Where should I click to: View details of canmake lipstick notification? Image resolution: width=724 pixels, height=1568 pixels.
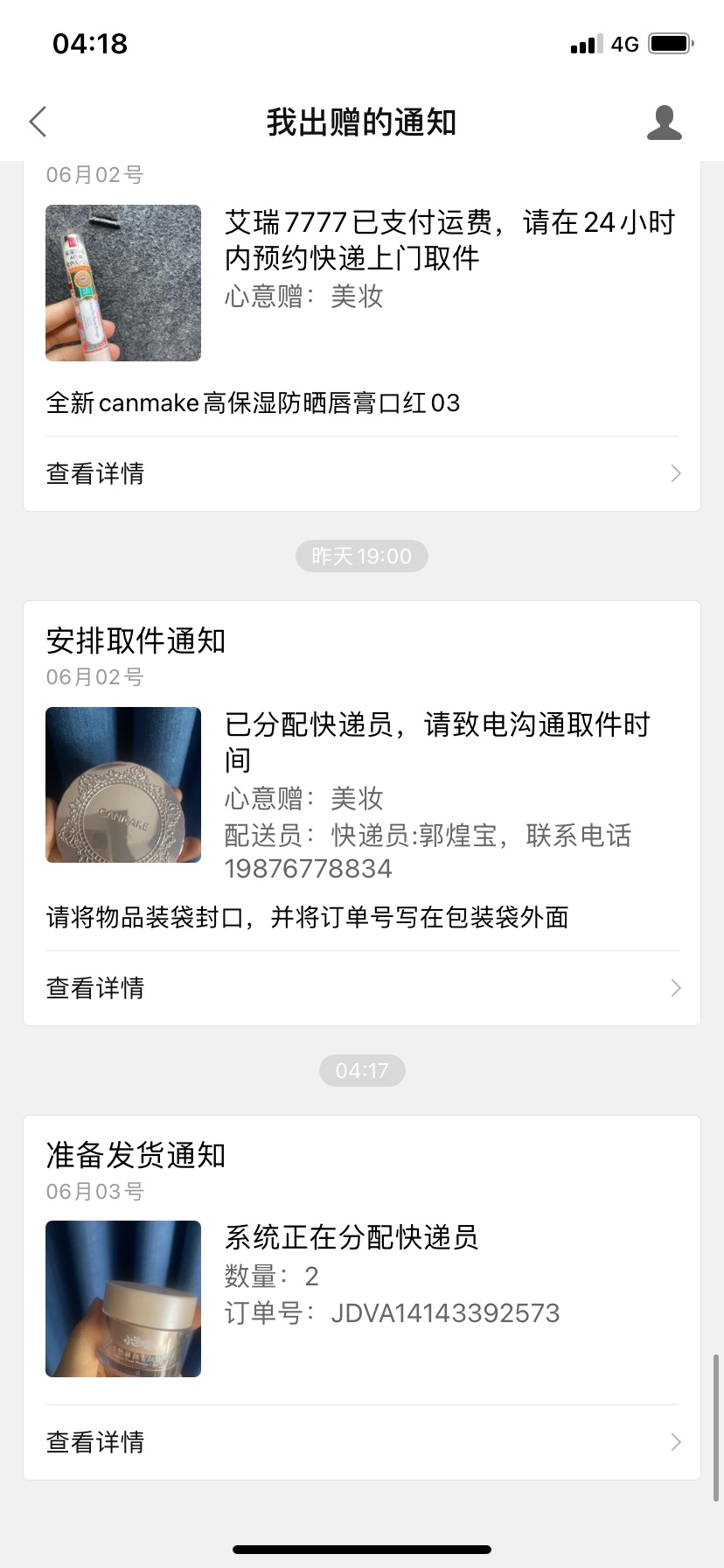click(361, 473)
